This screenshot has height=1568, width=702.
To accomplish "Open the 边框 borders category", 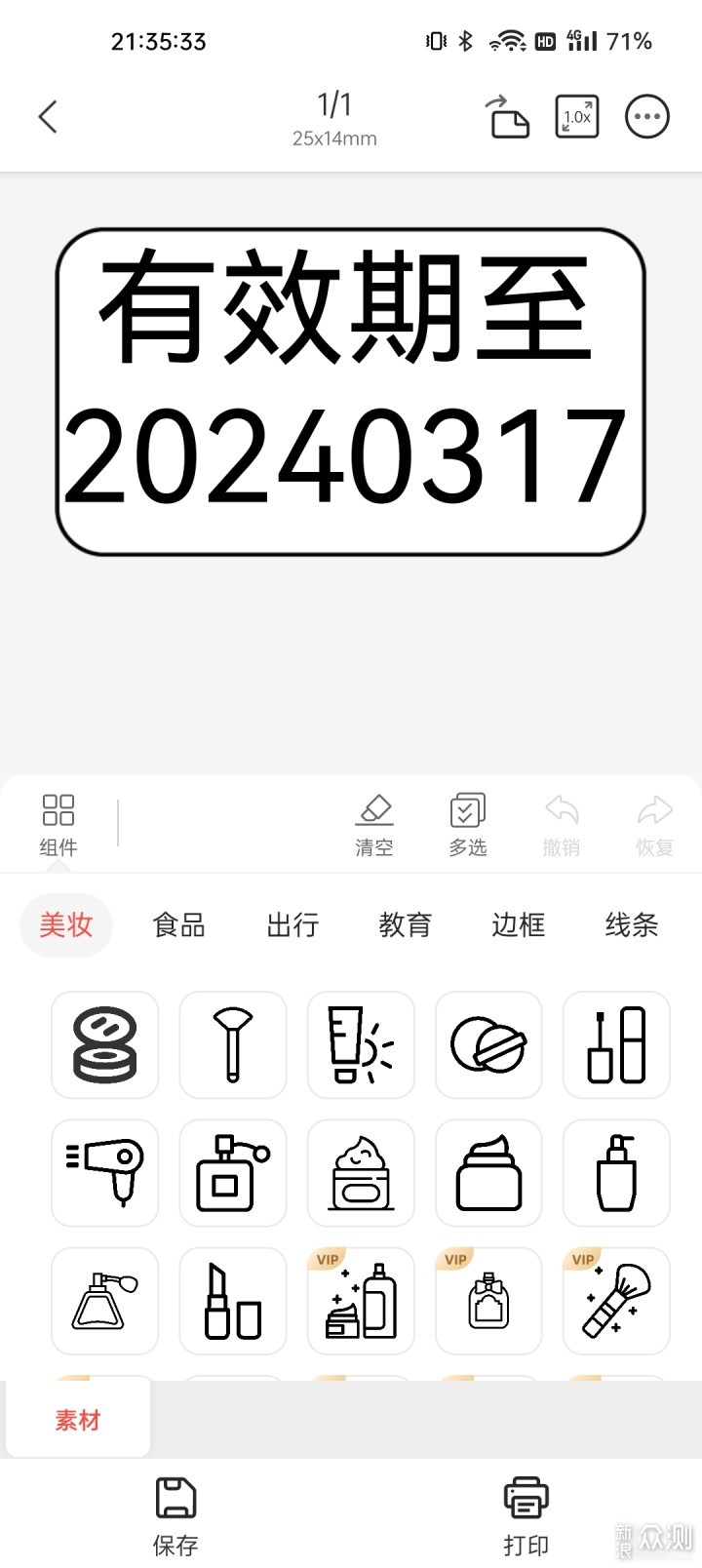I will point(519,924).
